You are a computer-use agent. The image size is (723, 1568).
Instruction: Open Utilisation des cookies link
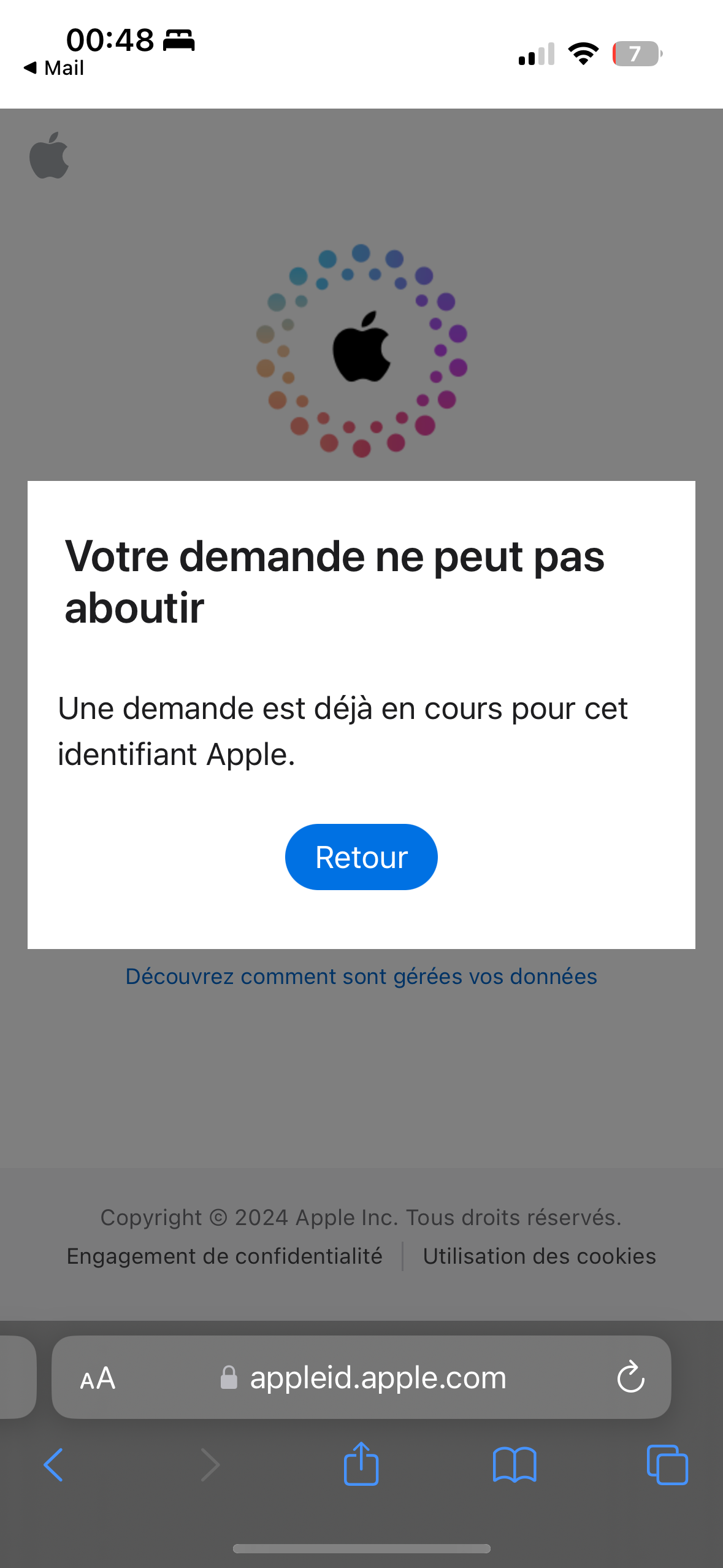(x=539, y=1256)
